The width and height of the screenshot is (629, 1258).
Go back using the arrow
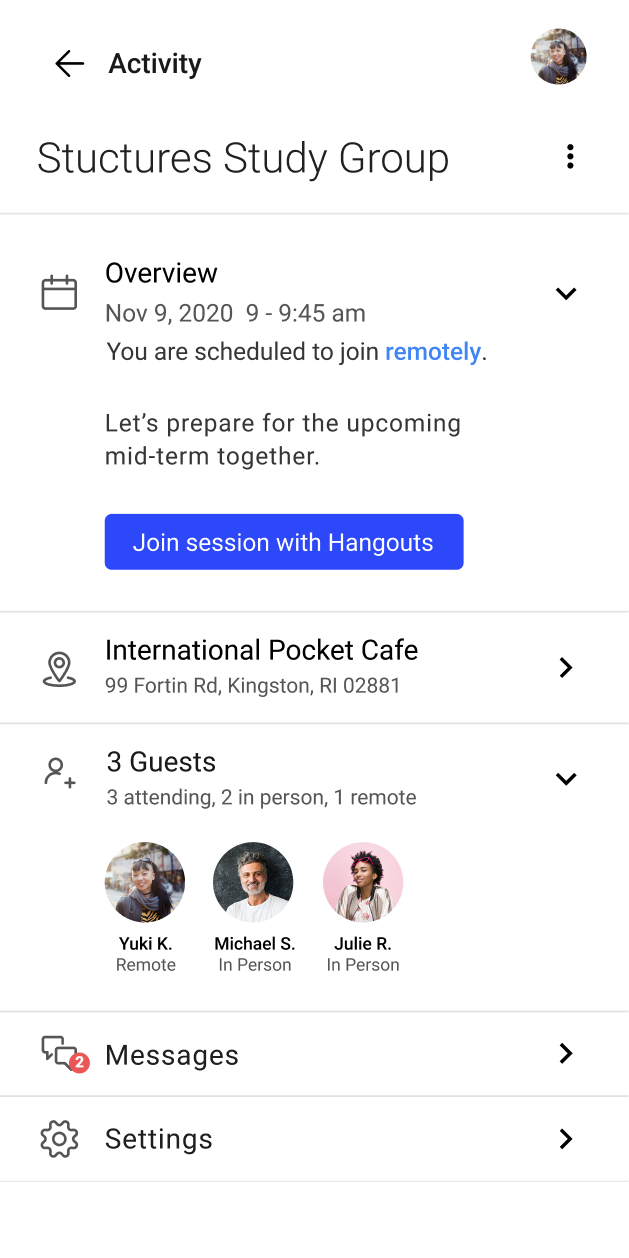point(69,64)
